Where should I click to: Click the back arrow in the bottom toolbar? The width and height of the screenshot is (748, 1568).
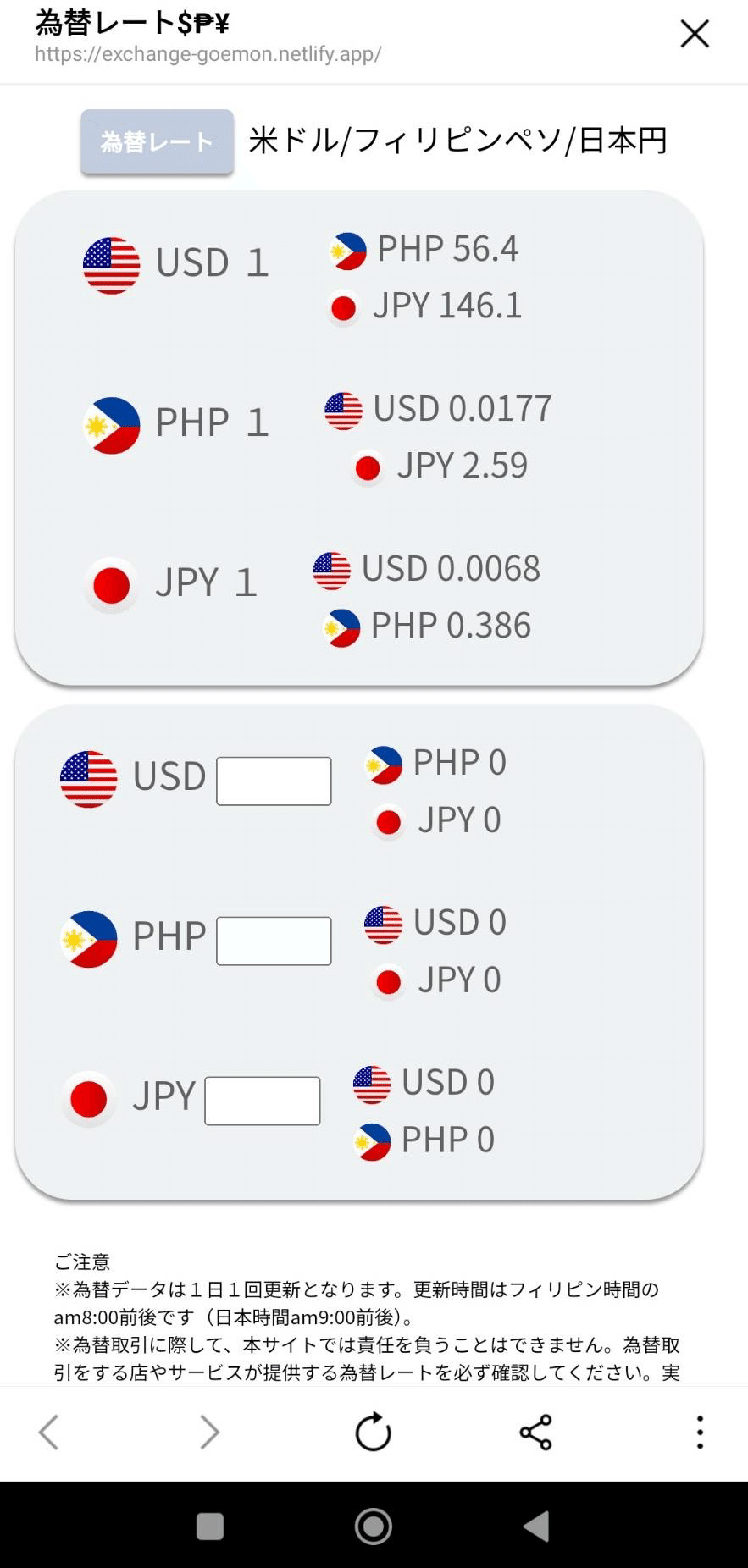point(48,1431)
